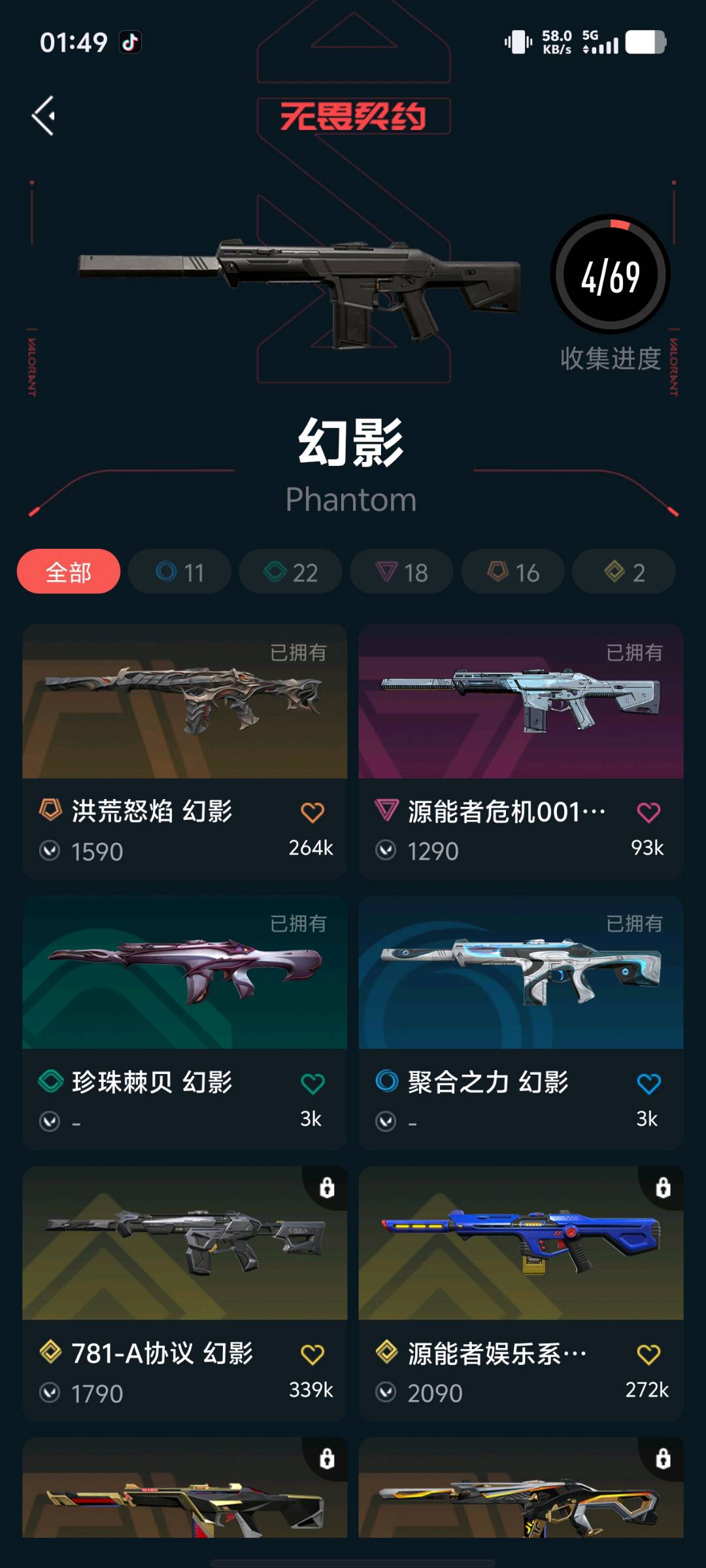Like the 781-A协议 幻影 skin
Screen dimensions: 706x1568
click(312, 1354)
